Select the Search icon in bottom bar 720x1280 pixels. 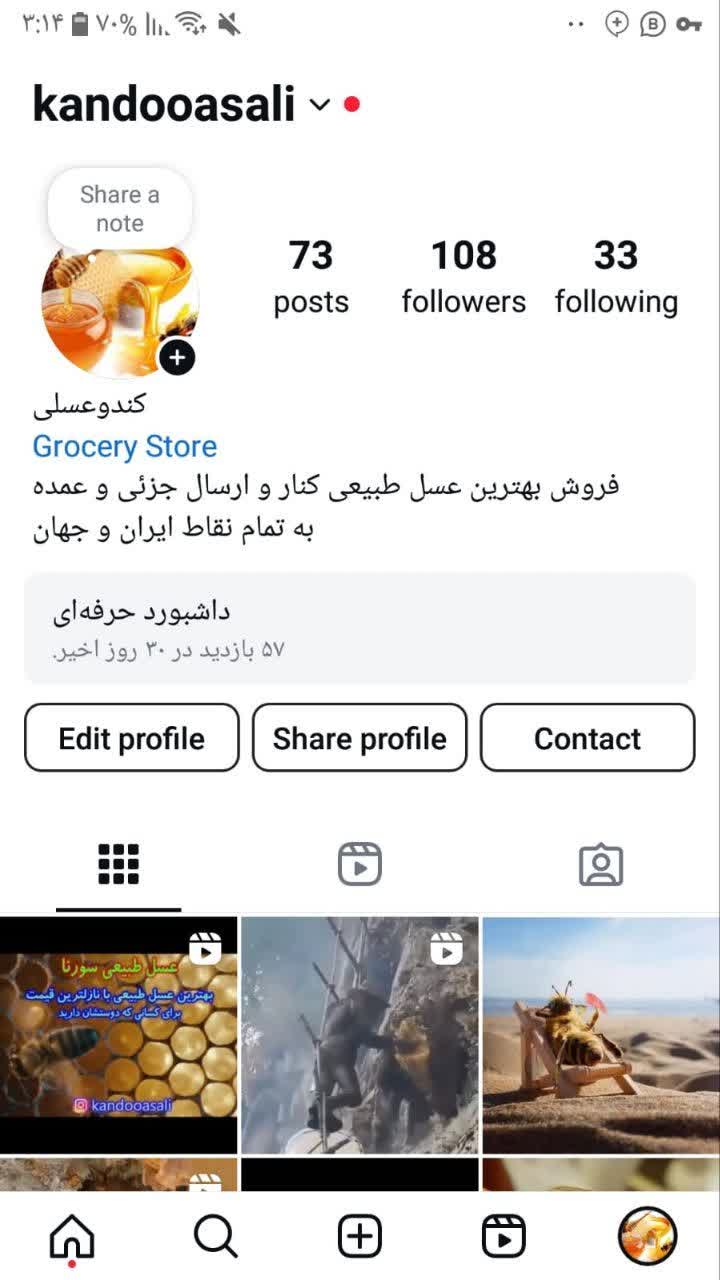pyautogui.click(x=215, y=1236)
